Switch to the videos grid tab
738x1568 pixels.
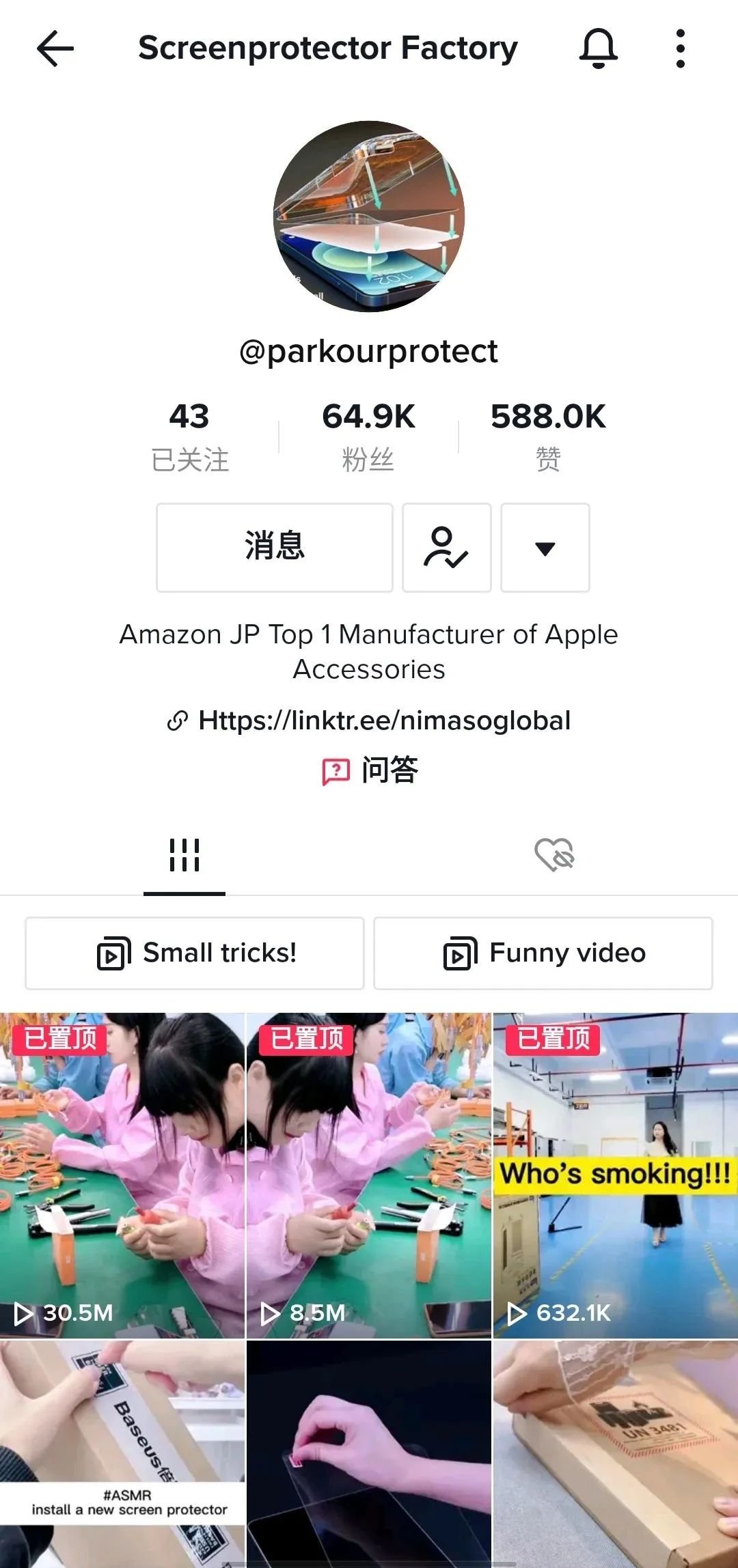[x=184, y=855]
